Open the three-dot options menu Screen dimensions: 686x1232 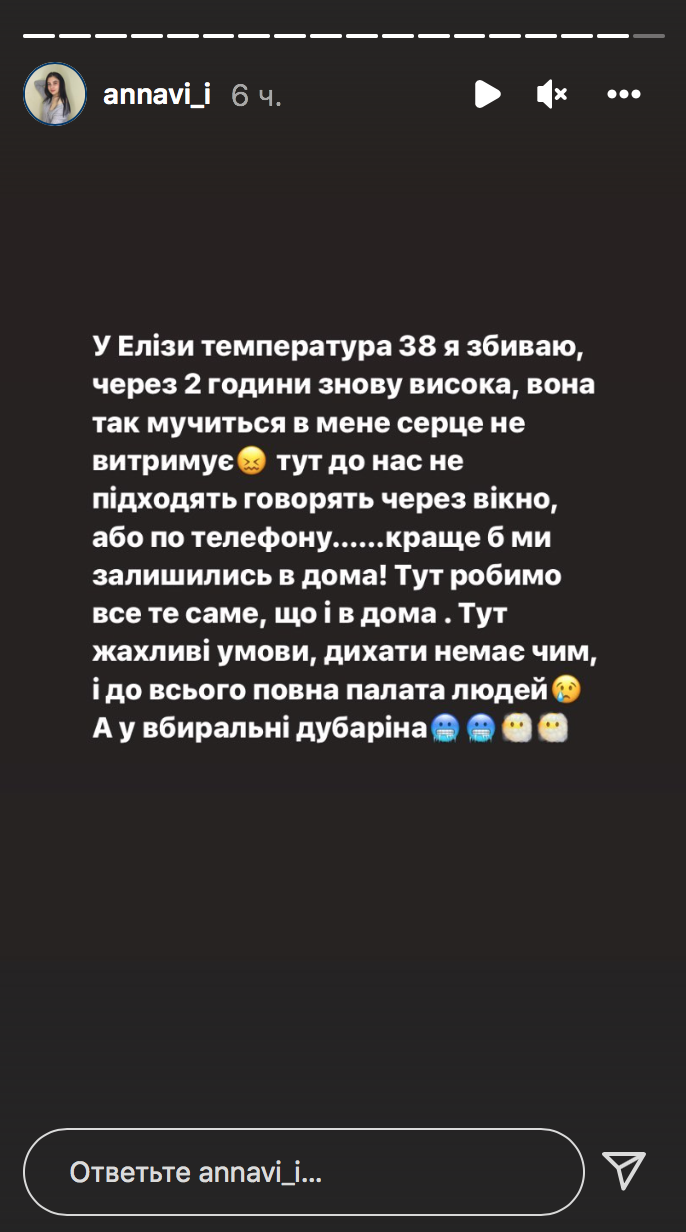(x=624, y=95)
